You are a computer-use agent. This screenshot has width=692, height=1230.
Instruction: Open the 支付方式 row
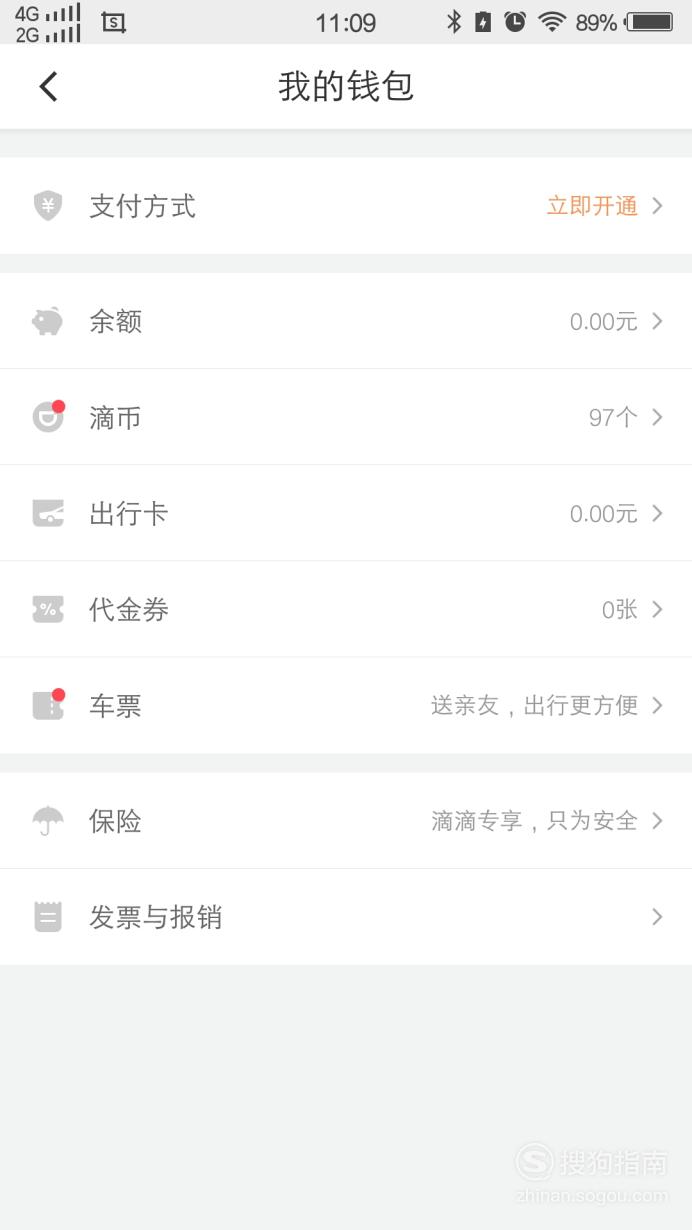346,206
